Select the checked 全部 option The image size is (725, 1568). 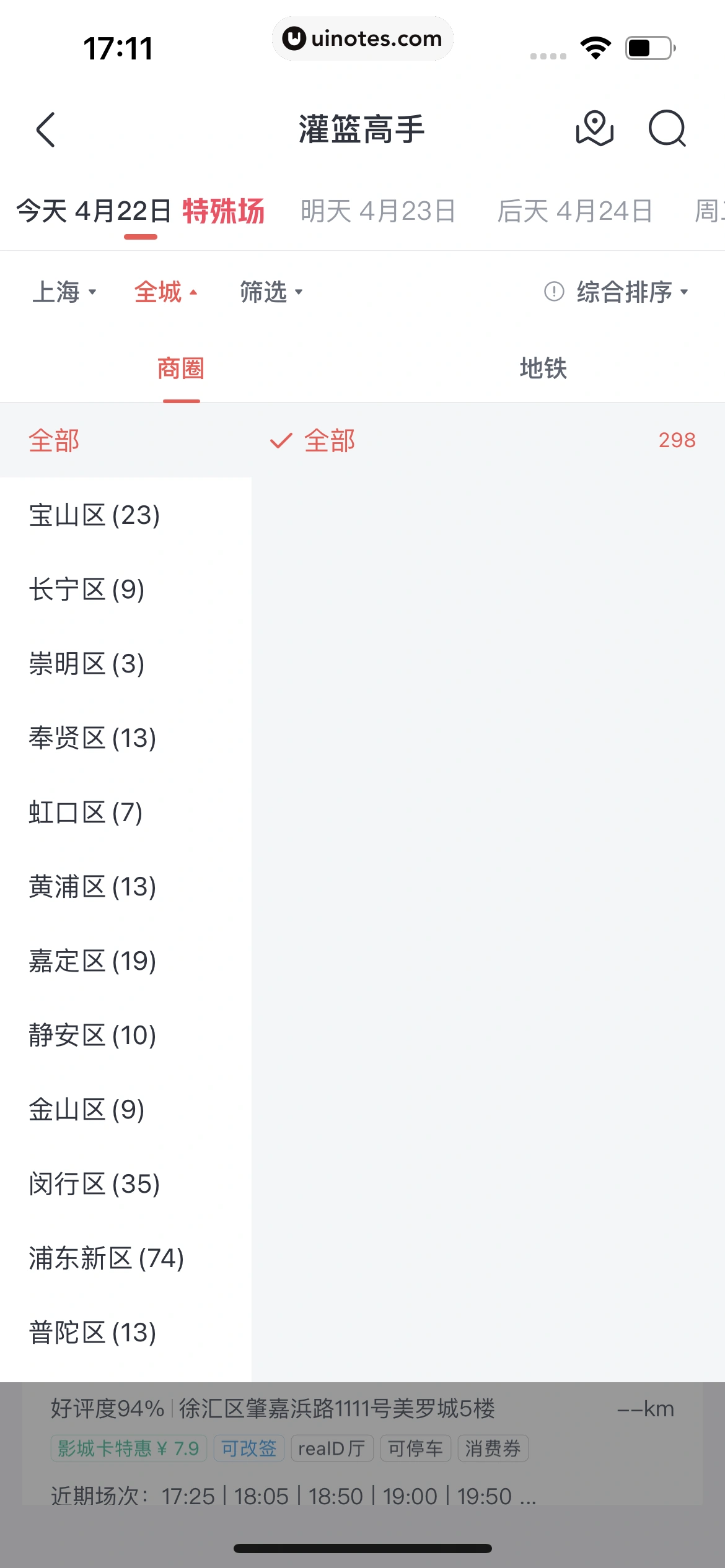pyautogui.click(x=328, y=440)
